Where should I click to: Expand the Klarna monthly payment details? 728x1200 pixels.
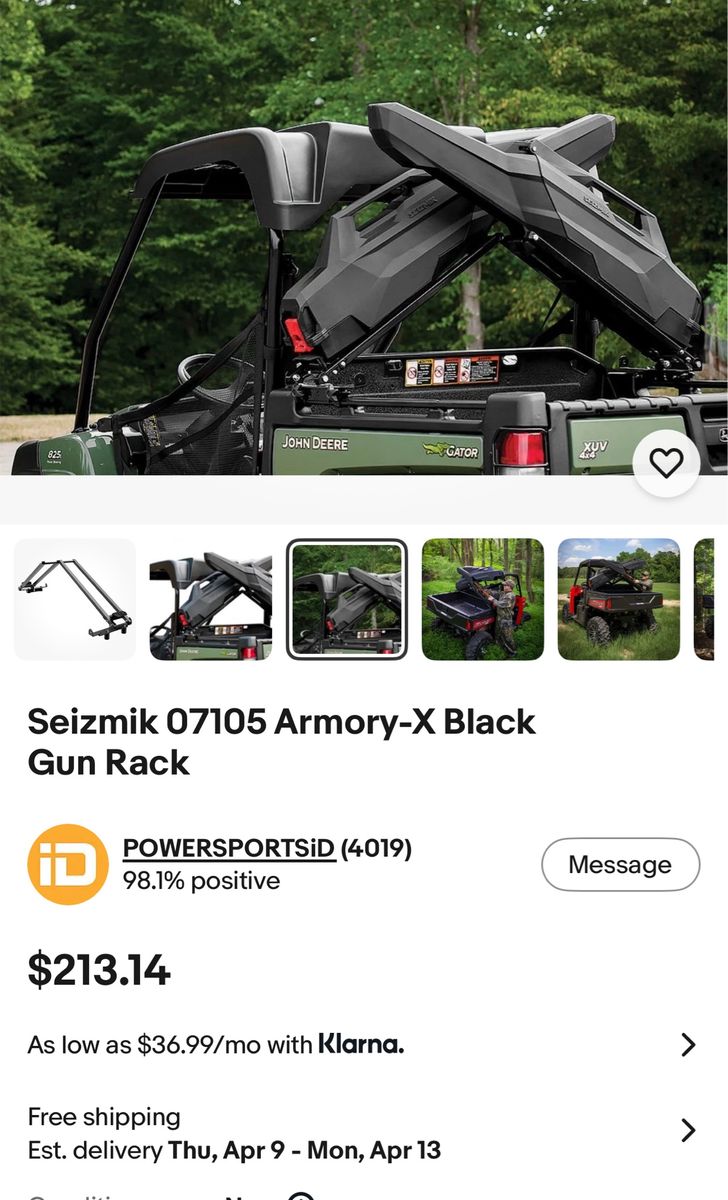pos(688,1045)
